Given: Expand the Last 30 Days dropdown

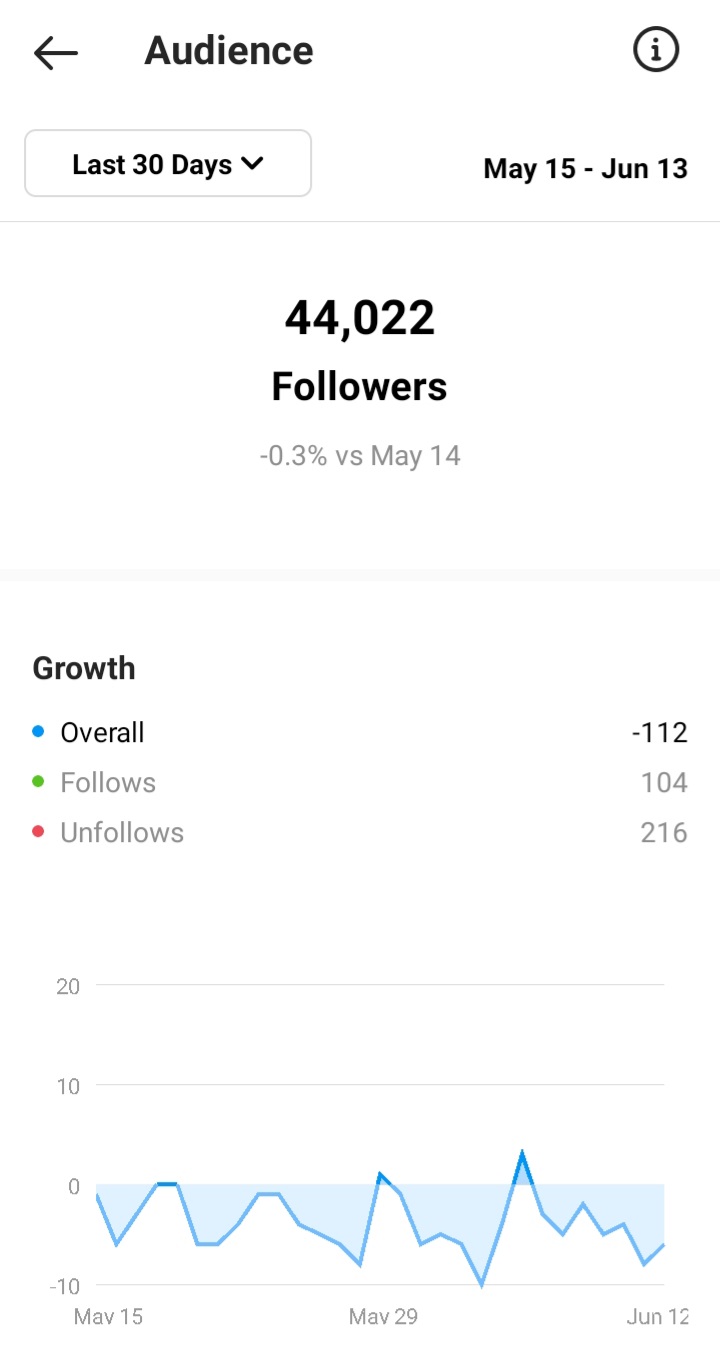Looking at the screenshot, I should coord(168,163).
